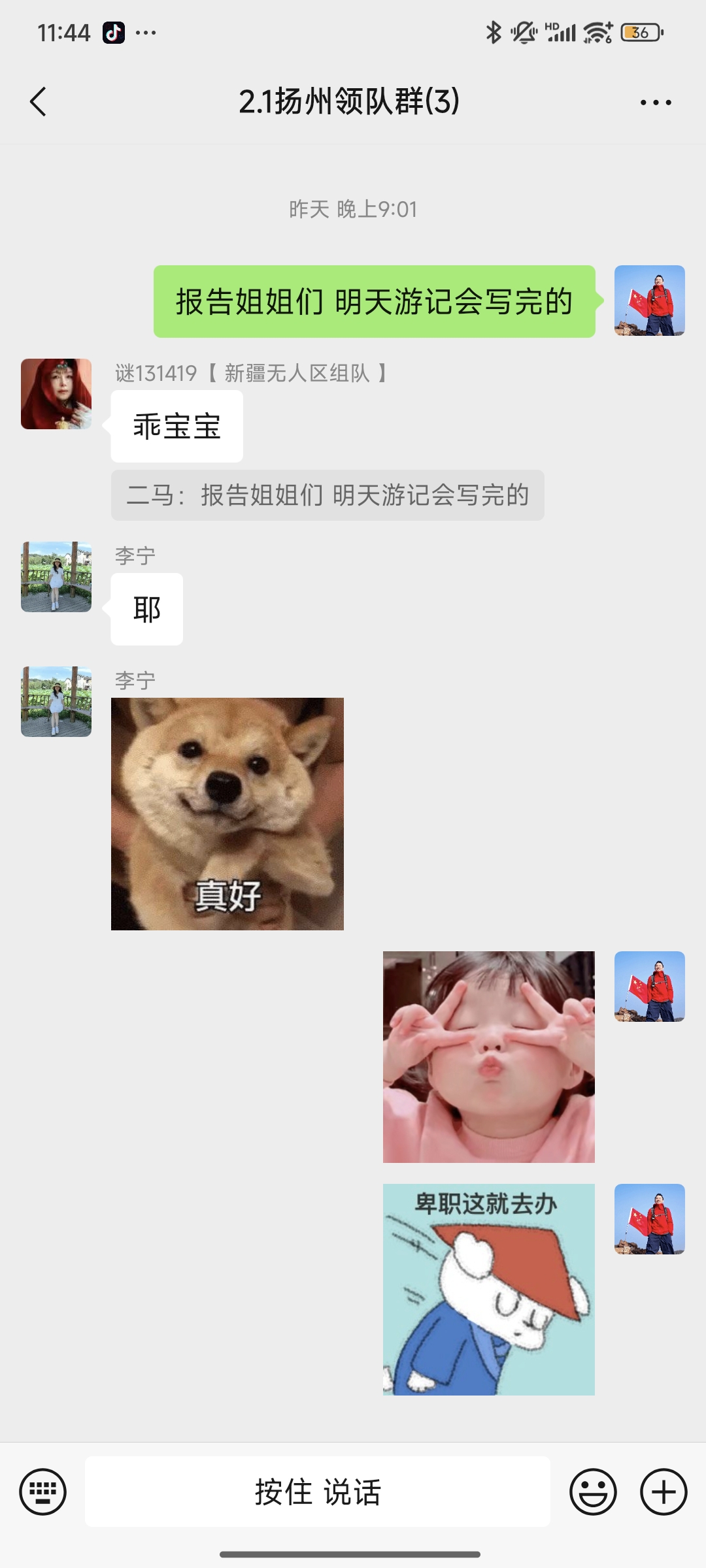Jump to the quoted 二马 message

pos(327,495)
